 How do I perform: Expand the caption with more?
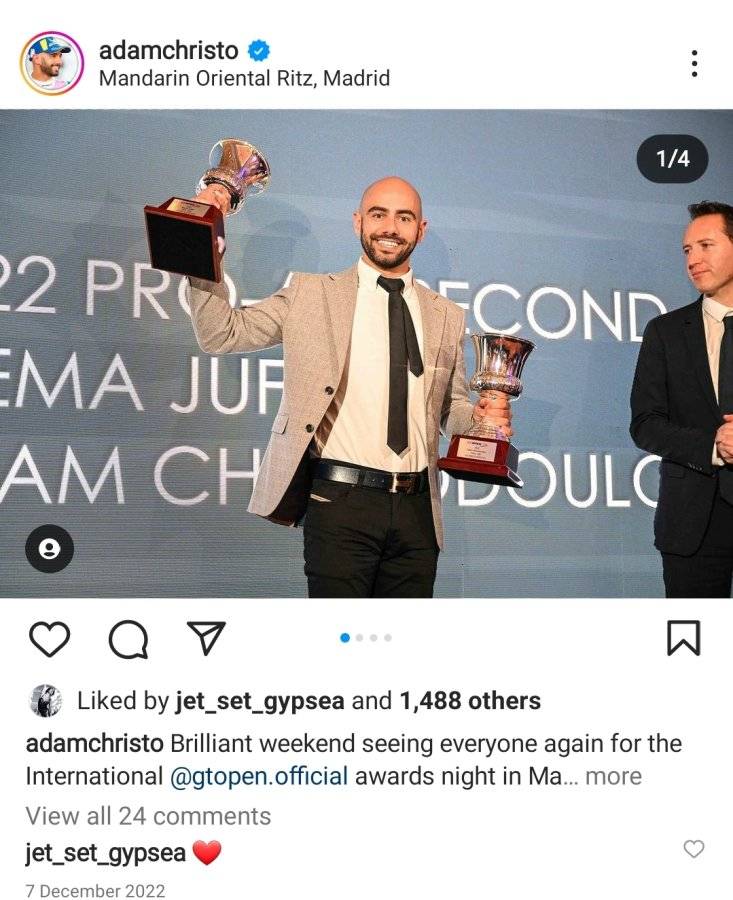(x=614, y=776)
